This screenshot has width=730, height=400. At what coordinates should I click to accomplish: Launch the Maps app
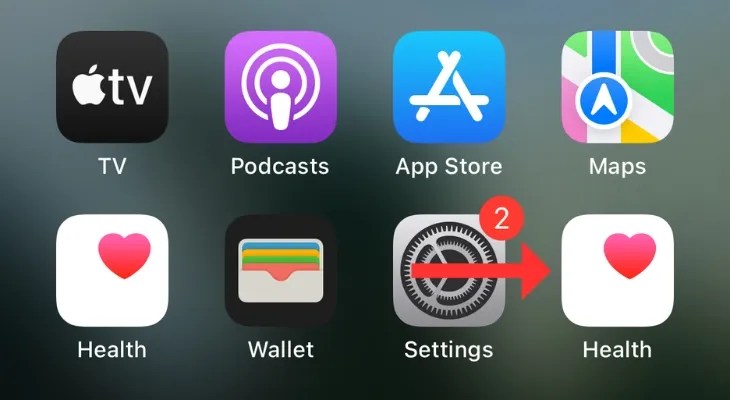click(617, 86)
